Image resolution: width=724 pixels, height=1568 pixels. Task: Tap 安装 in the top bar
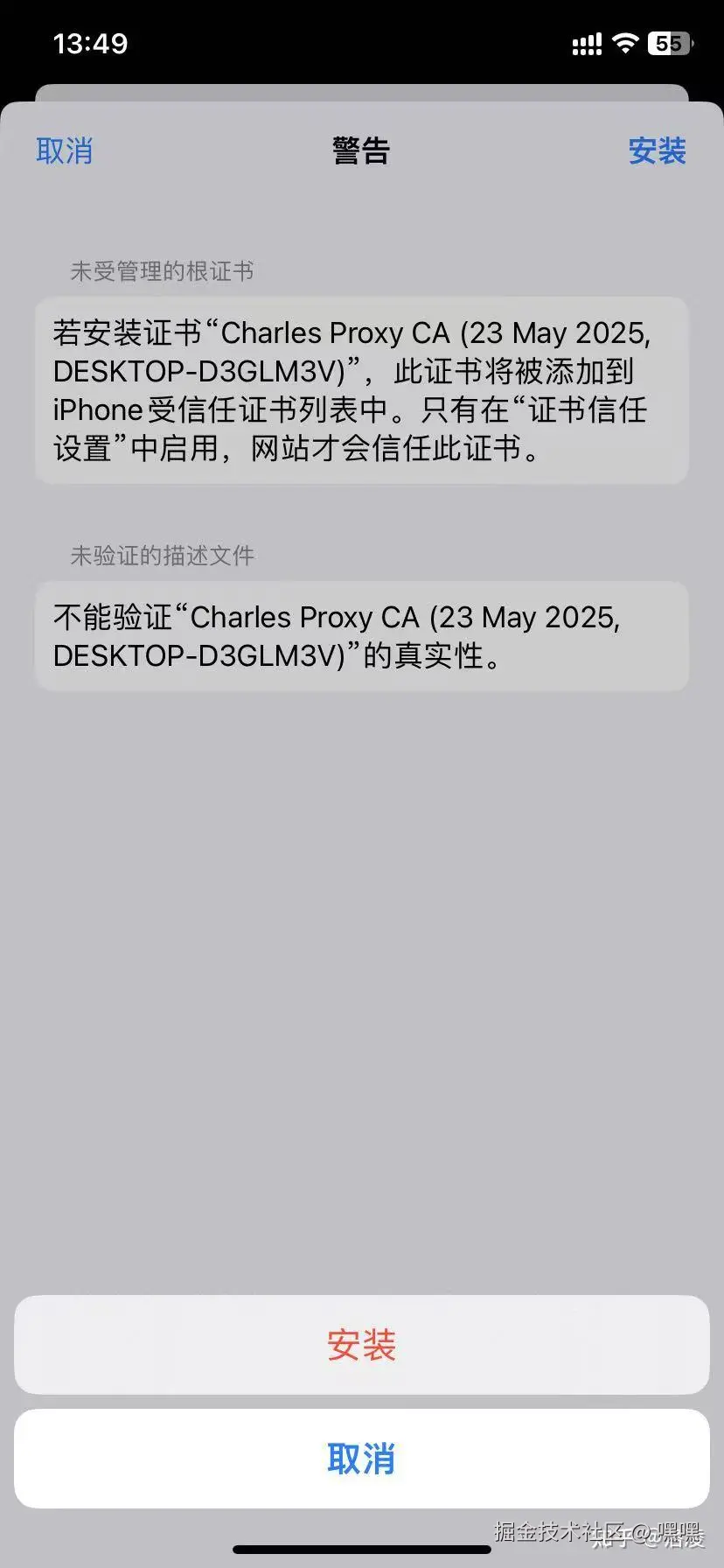pos(657,150)
